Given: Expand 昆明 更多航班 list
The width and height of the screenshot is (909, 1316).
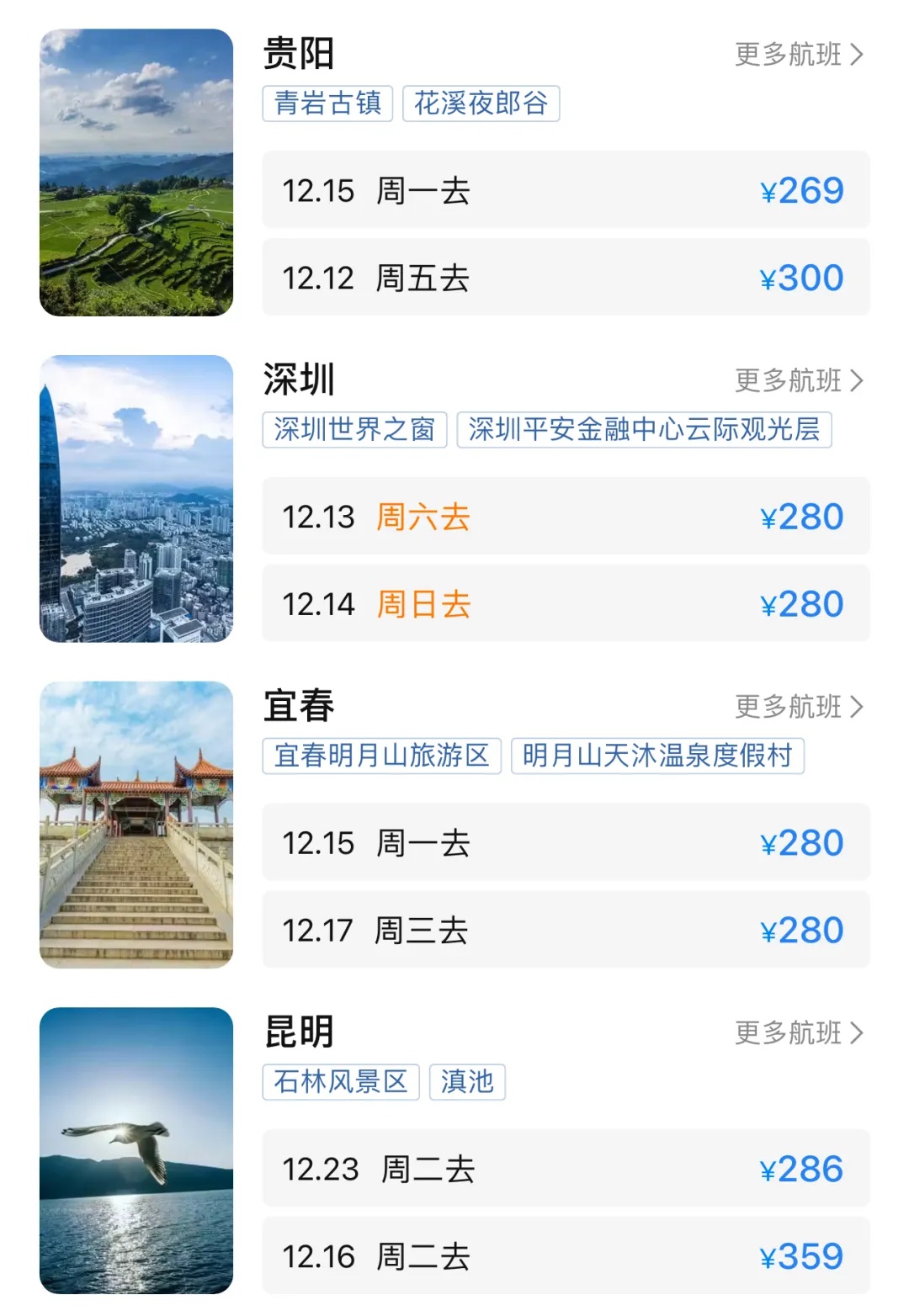Looking at the screenshot, I should coord(800,1033).
